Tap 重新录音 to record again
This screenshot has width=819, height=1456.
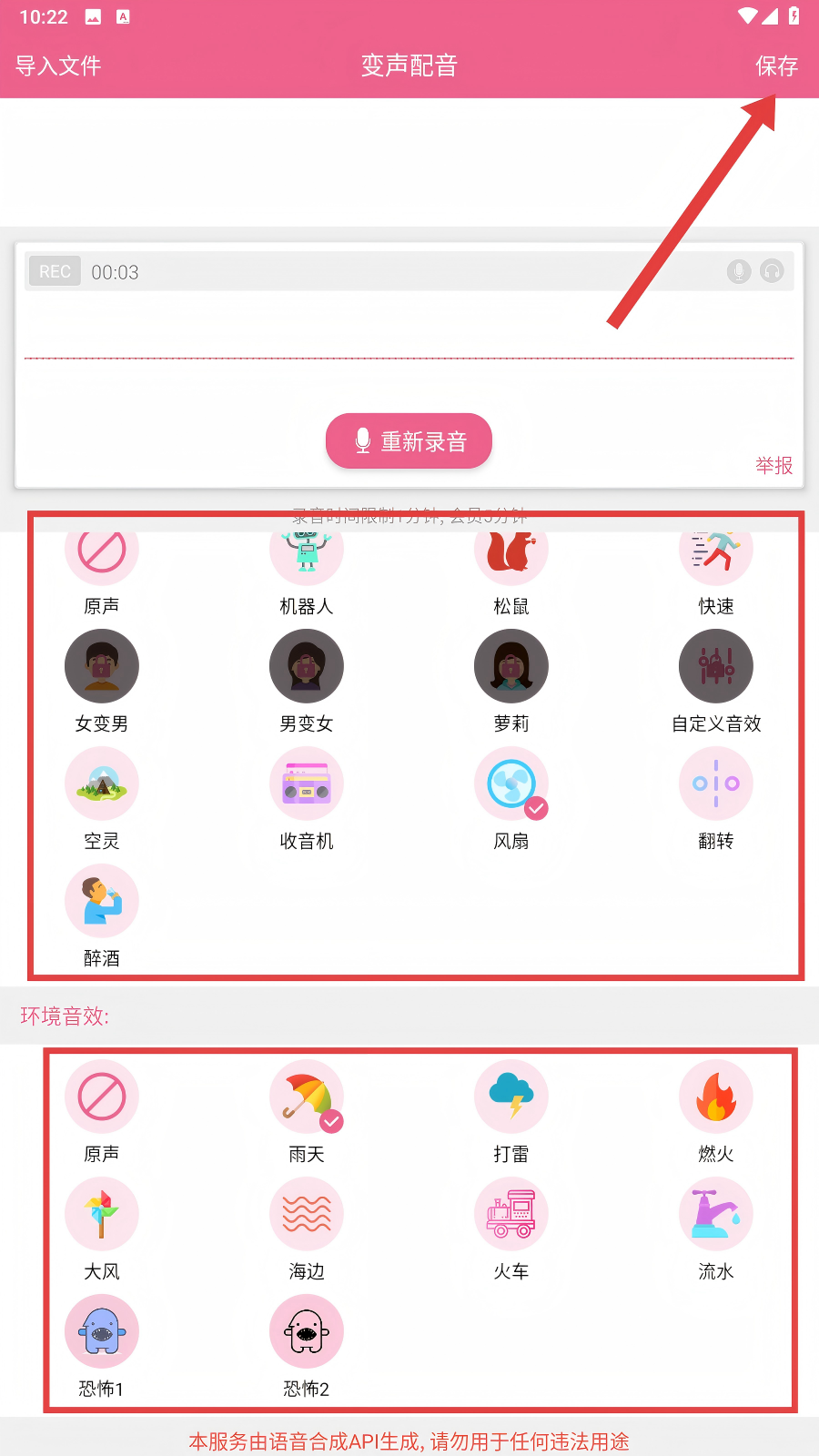[409, 441]
